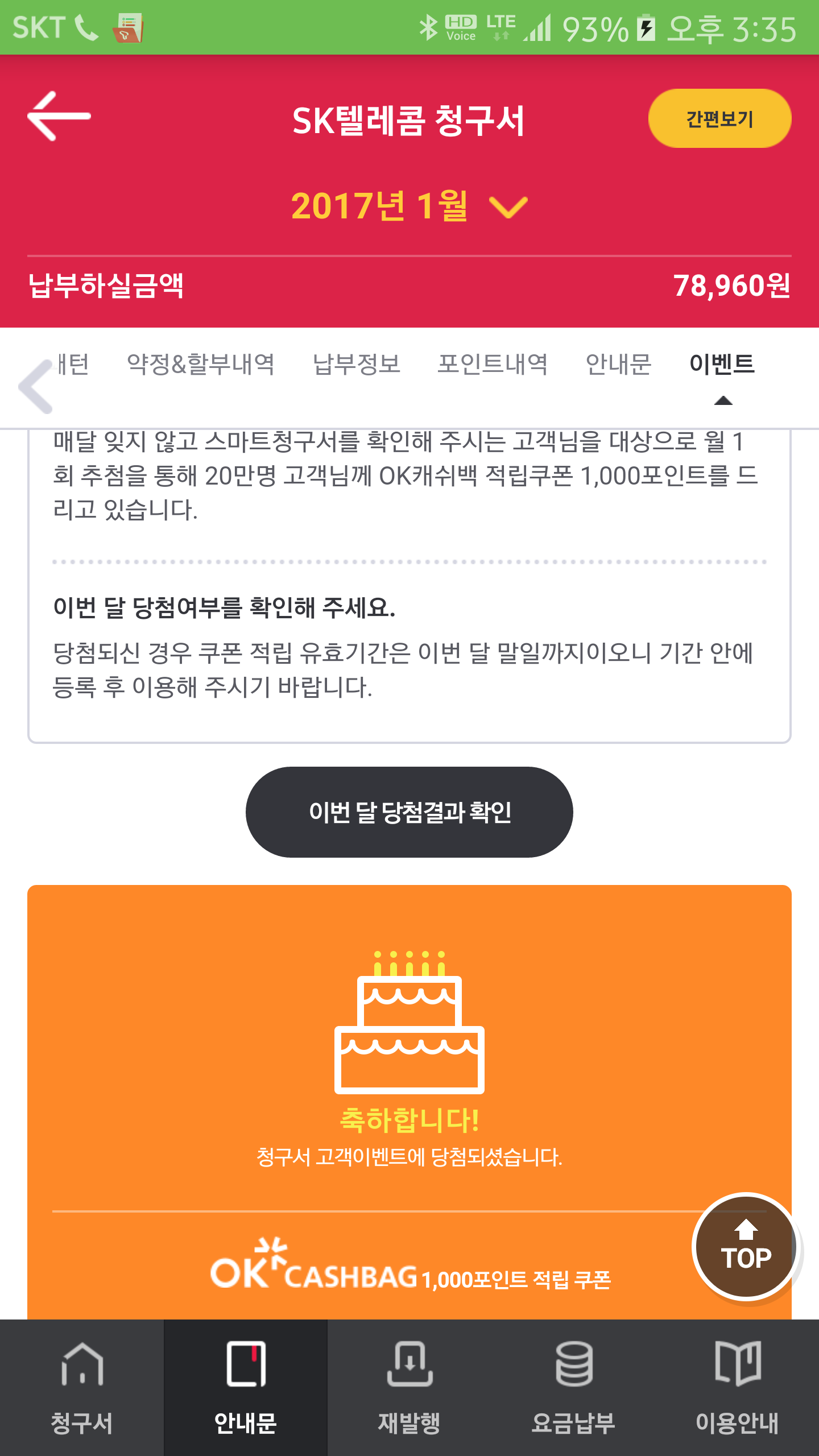Switch to the 포인트내역 tab
The height and width of the screenshot is (1456, 819).
492,365
